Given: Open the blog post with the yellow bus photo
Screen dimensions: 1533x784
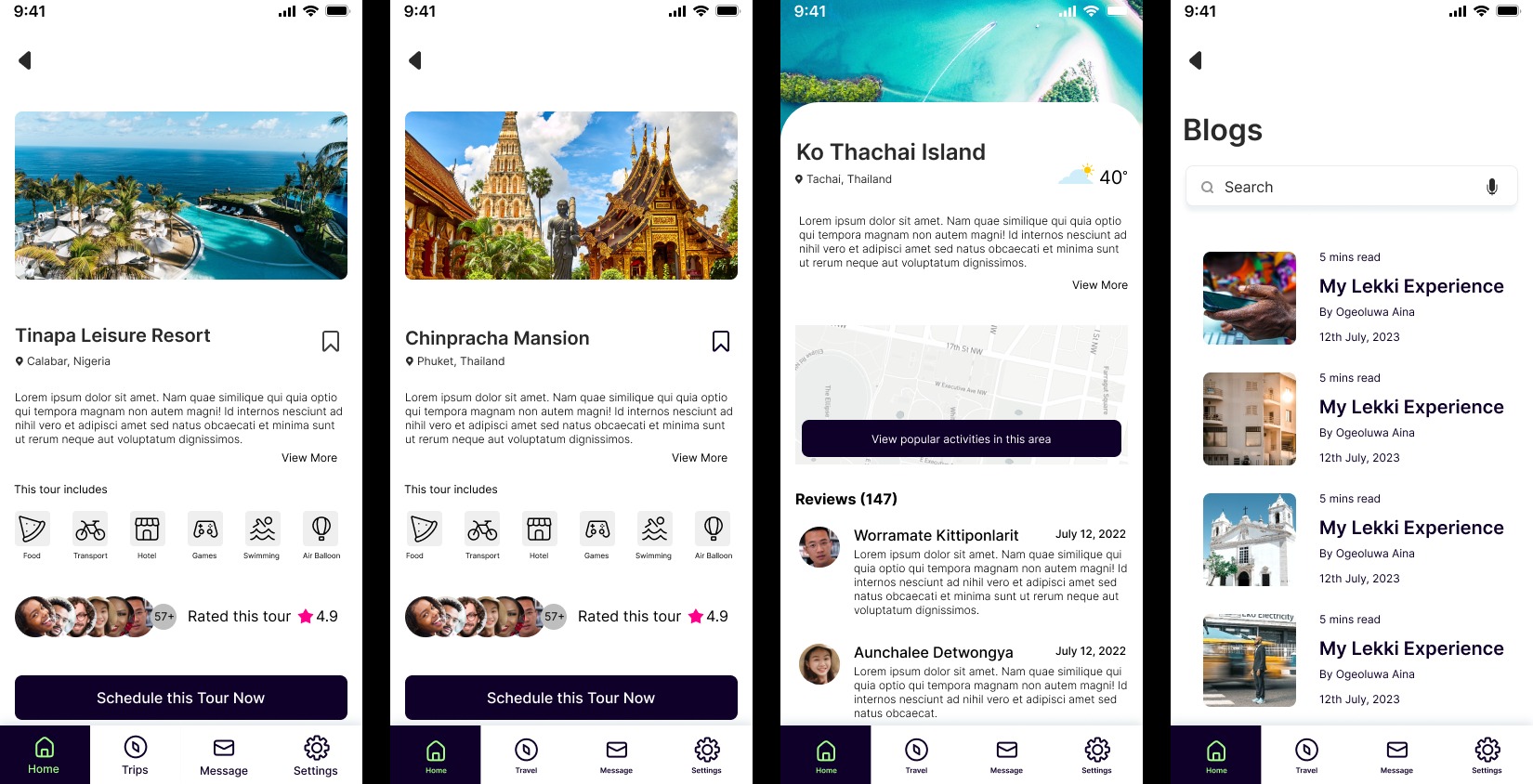Looking at the screenshot, I should pos(1410,648).
